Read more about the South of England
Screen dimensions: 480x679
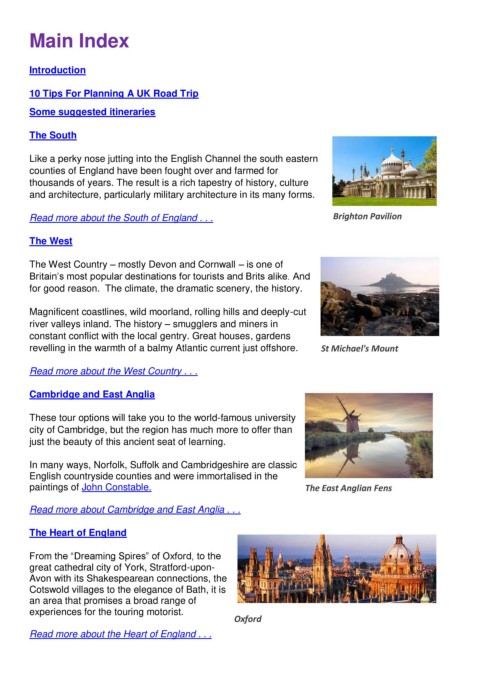point(121,218)
